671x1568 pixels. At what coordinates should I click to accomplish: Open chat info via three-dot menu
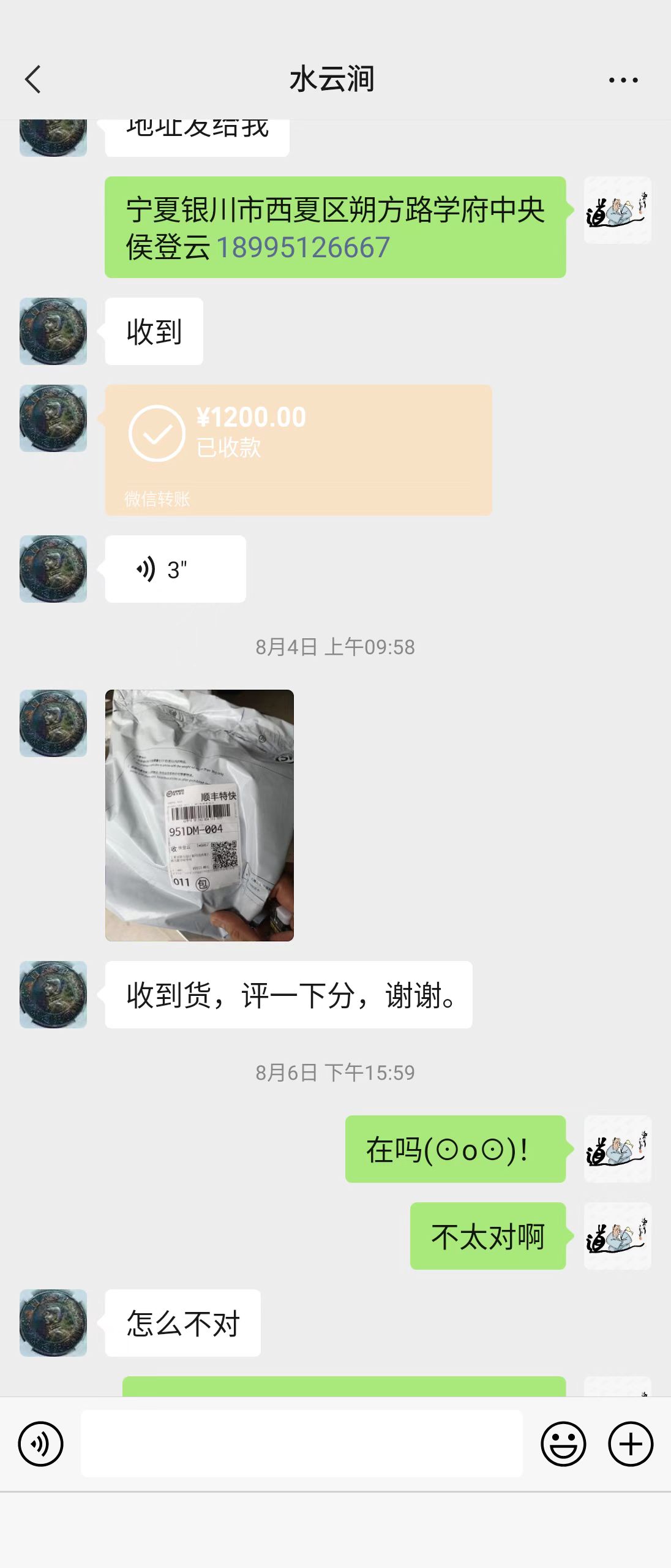[623, 80]
